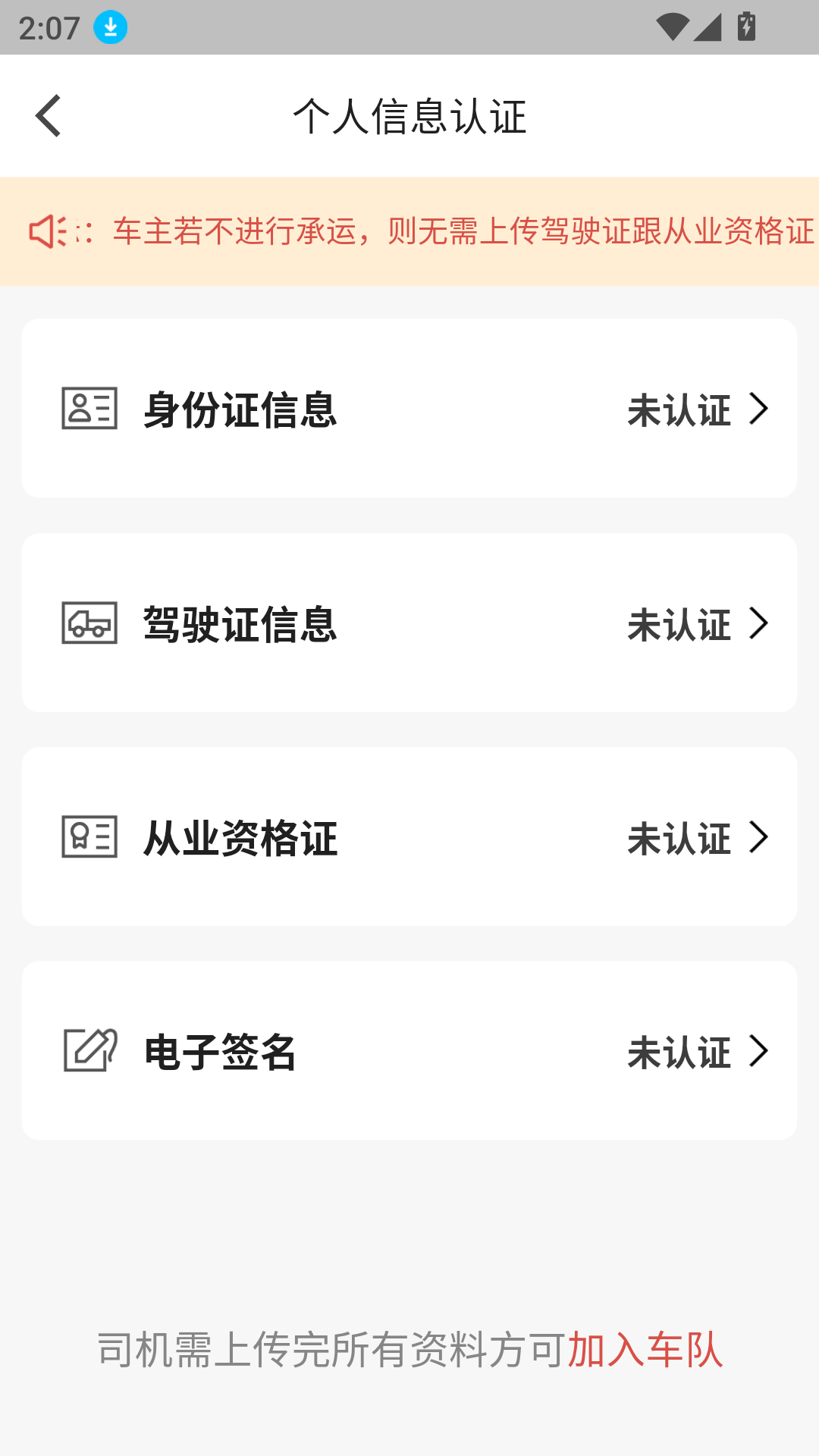
Task: Click the battery icon in status bar
Action: (746, 25)
